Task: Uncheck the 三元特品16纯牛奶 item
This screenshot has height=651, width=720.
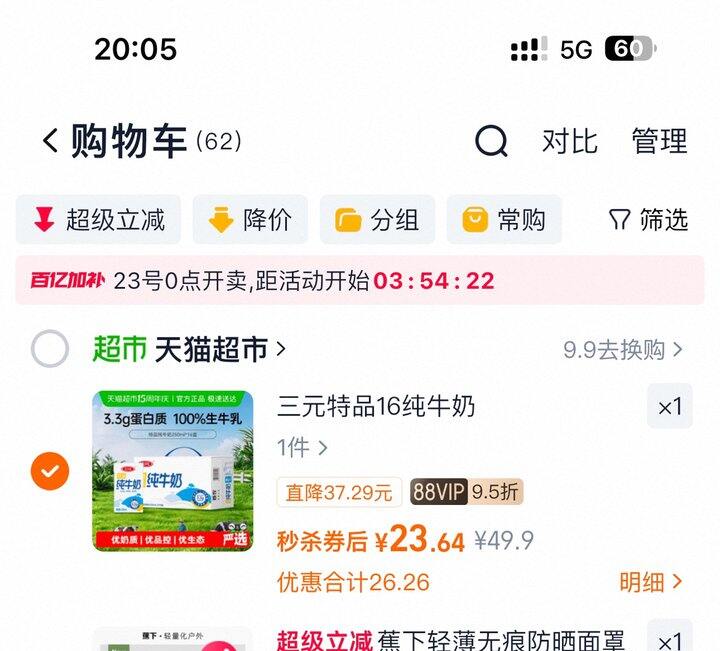Action: 50,470
